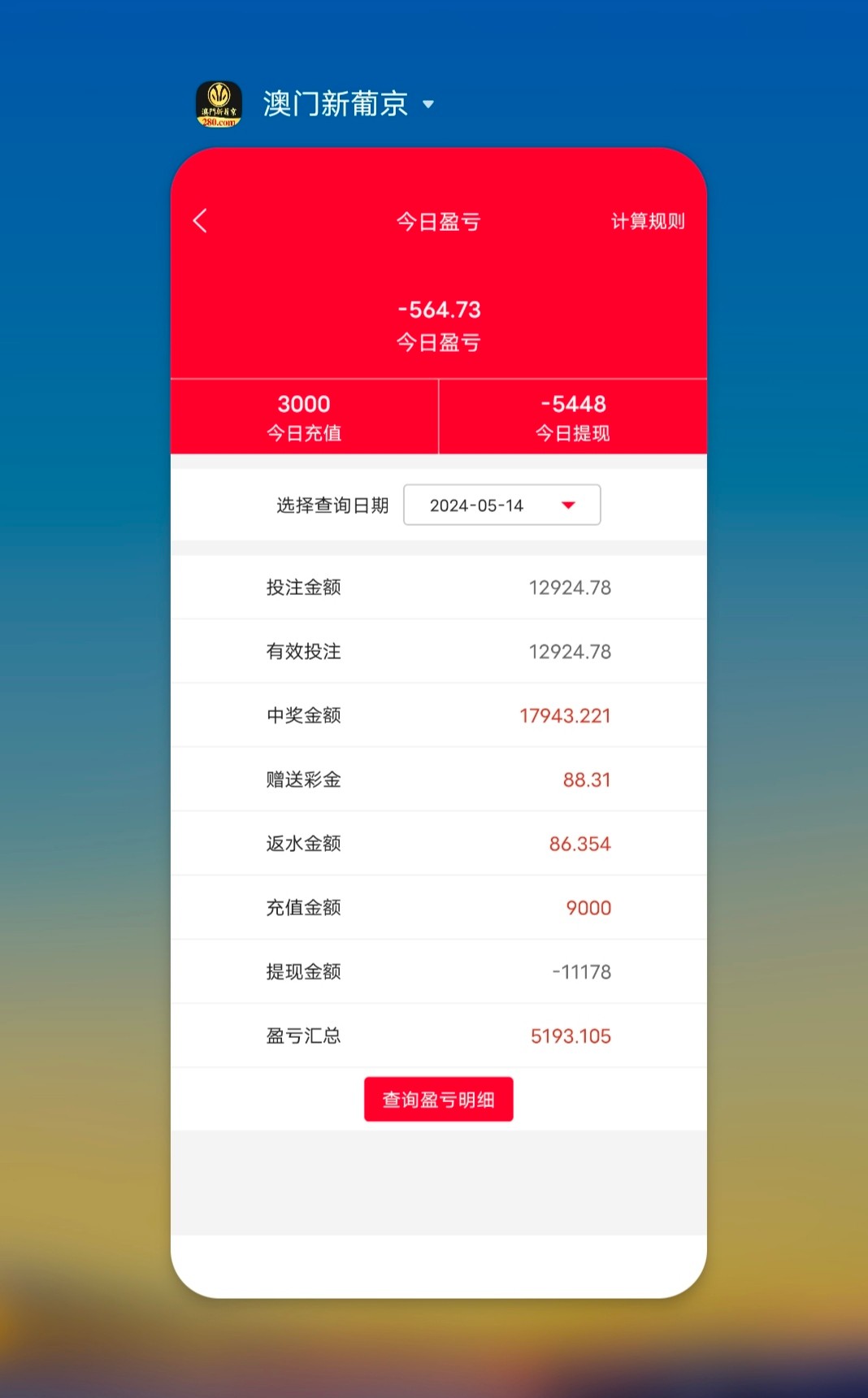Screen dimensions: 868x1398
Task: Go back using the top-left arrow
Action: 200,221
